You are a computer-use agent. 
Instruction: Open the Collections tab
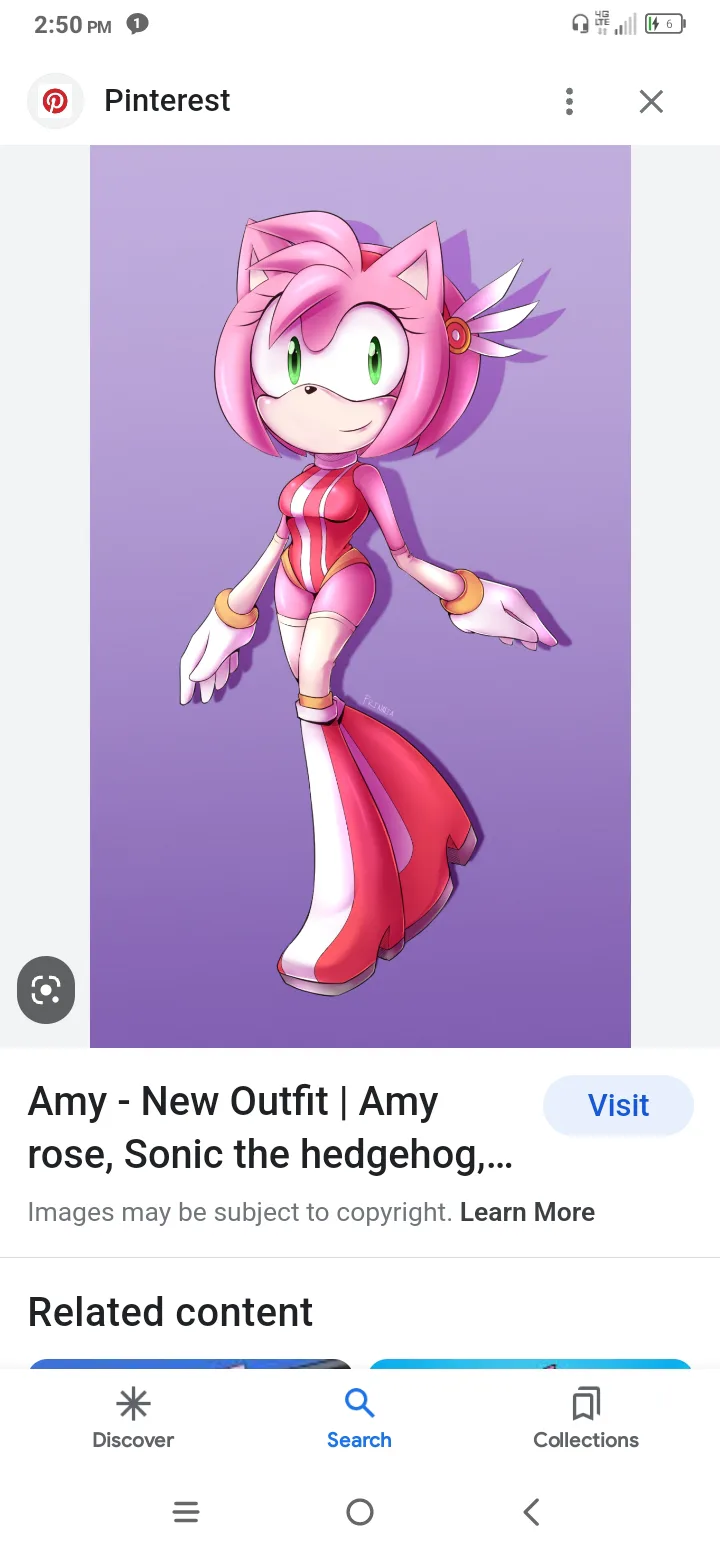586,1419
